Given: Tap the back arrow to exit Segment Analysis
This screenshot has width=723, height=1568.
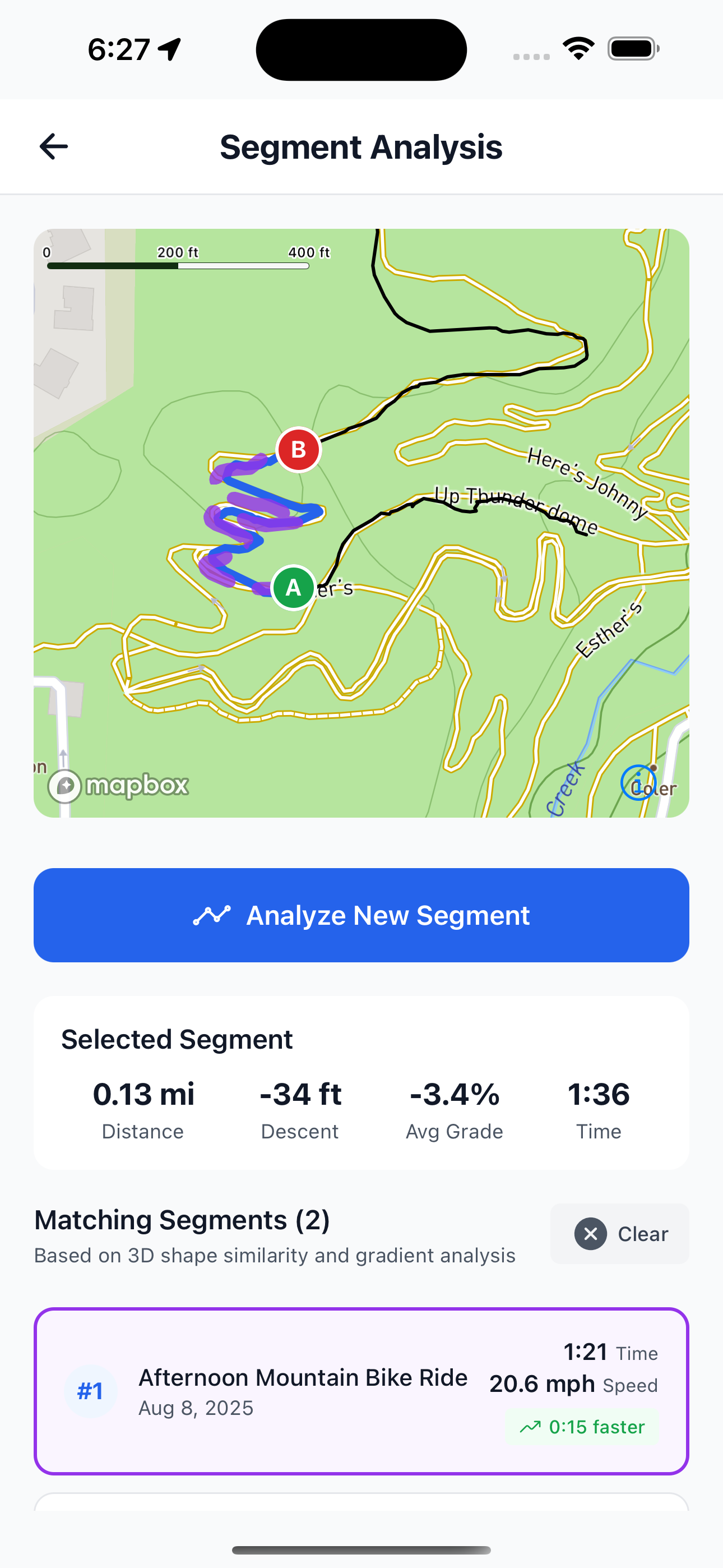Looking at the screenshot, I should [54, 146].
